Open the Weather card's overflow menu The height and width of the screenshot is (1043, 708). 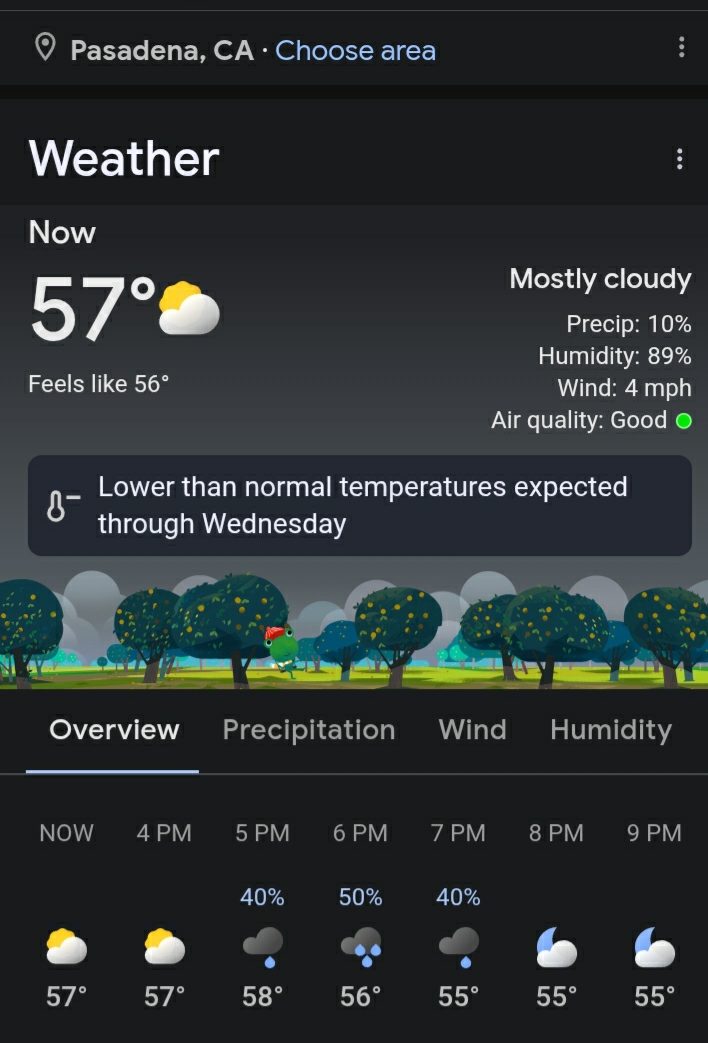[x=679, y=159]
